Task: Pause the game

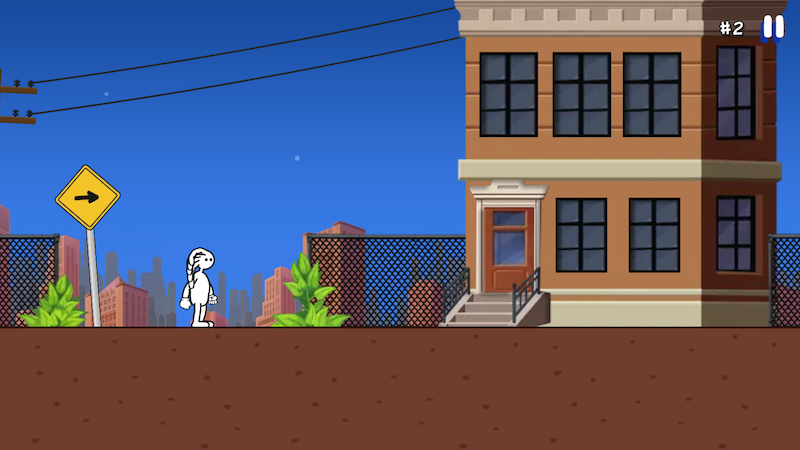Action: pos(773,27)
